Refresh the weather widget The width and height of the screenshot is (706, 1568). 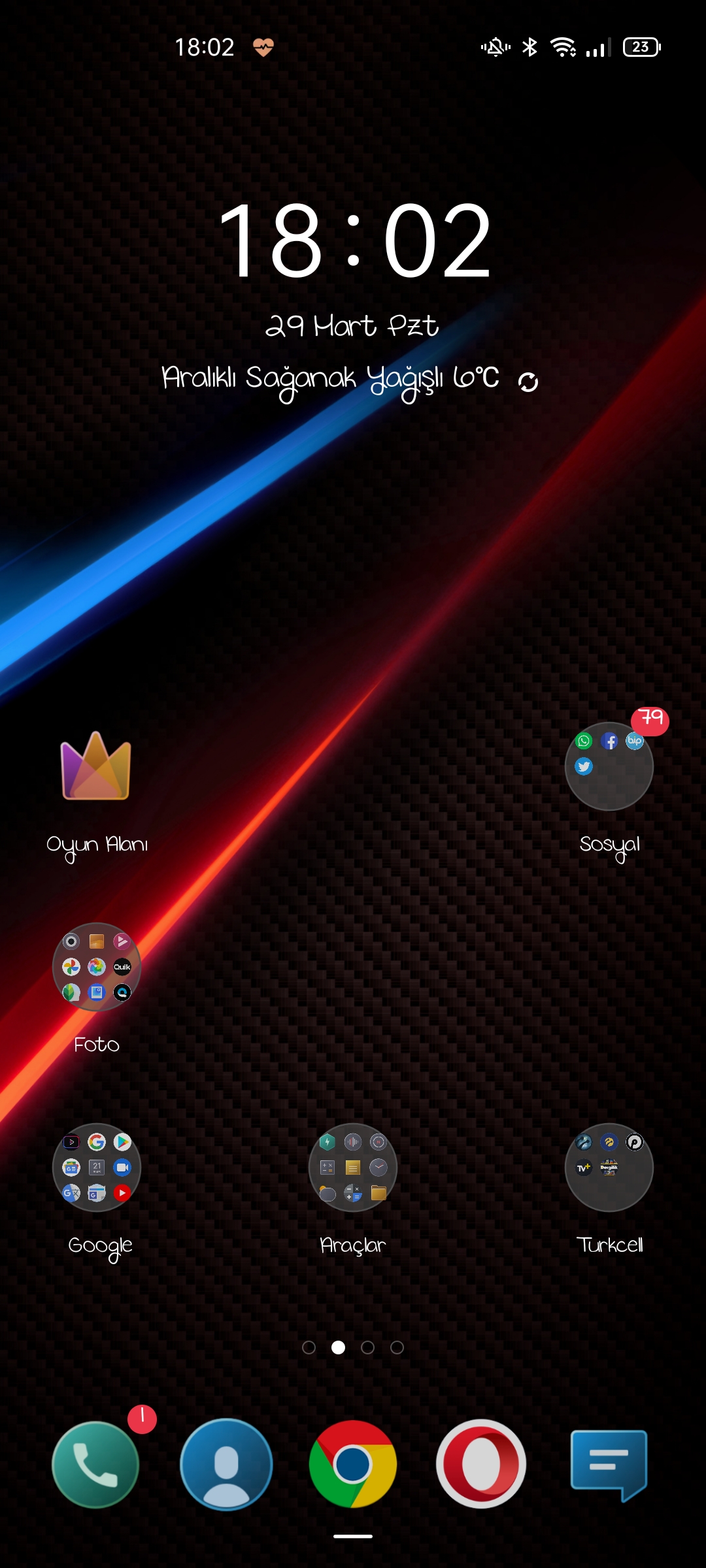tap(528, 382)
